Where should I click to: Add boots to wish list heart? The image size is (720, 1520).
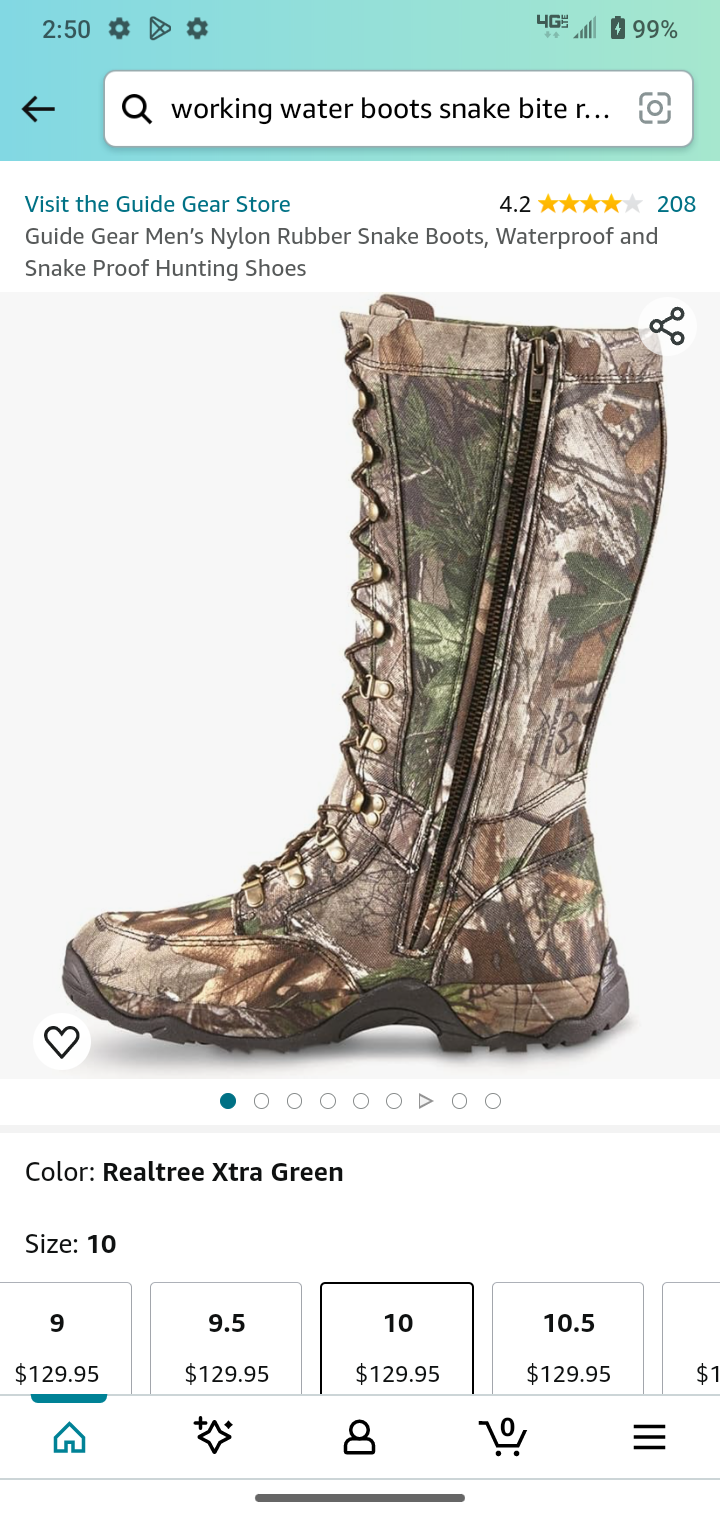[62, 1042]
